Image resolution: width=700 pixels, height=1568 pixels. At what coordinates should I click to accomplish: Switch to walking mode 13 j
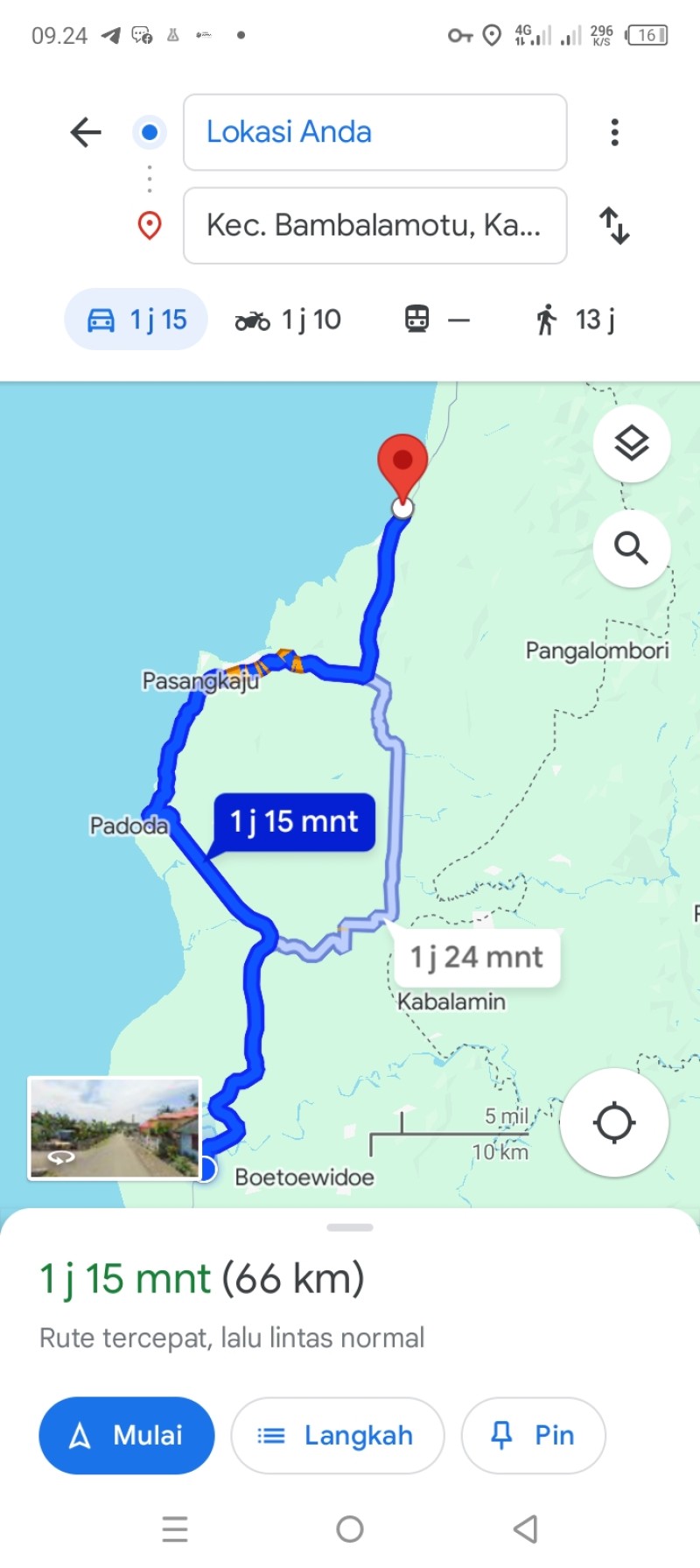click(575, 320)
